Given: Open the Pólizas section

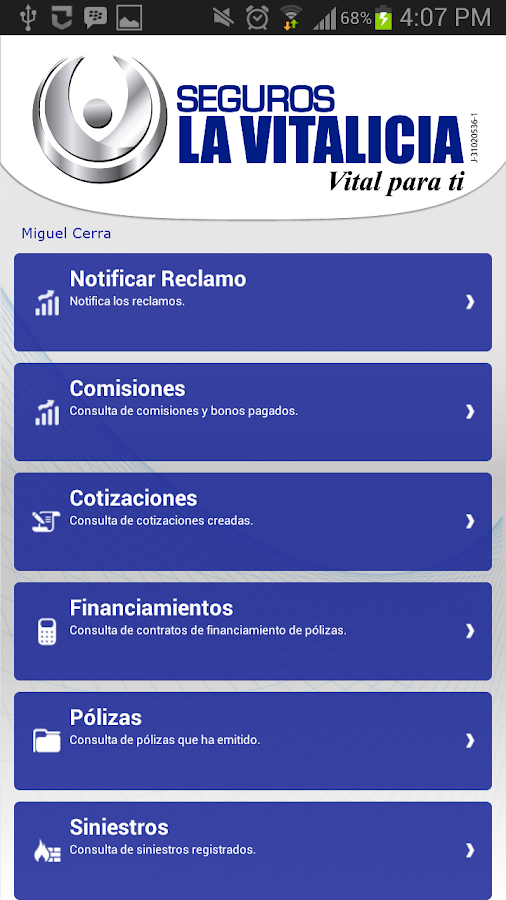Looking at the screenshot, I should (253, 740).
